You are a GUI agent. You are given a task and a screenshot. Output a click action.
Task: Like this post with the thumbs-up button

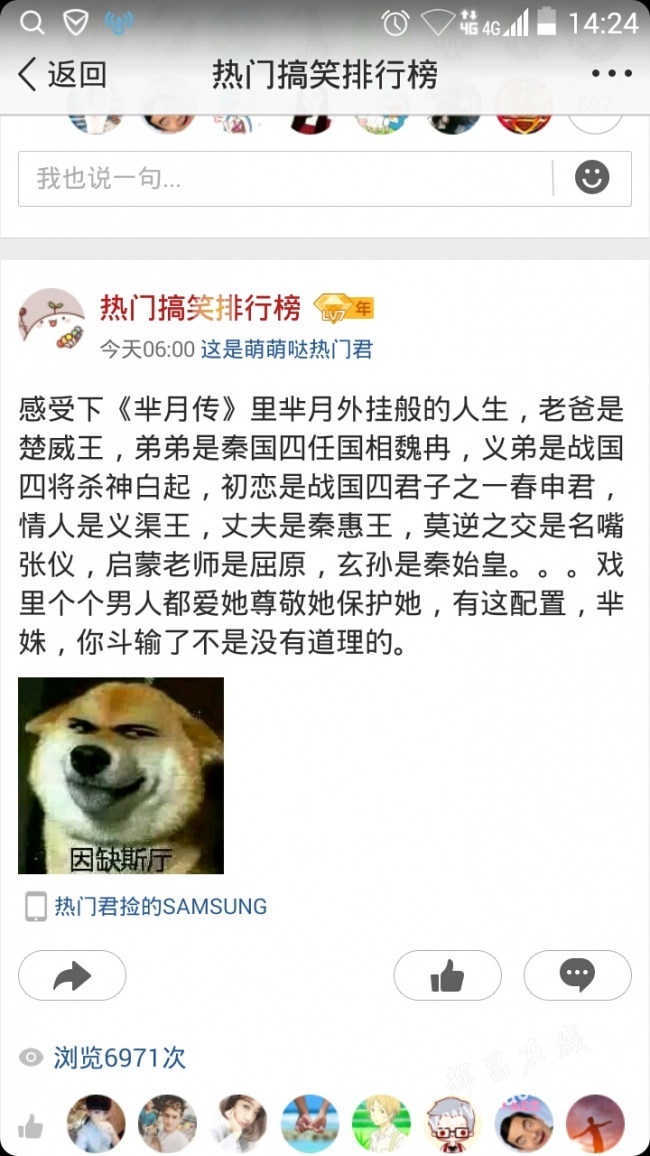[447, 975]
